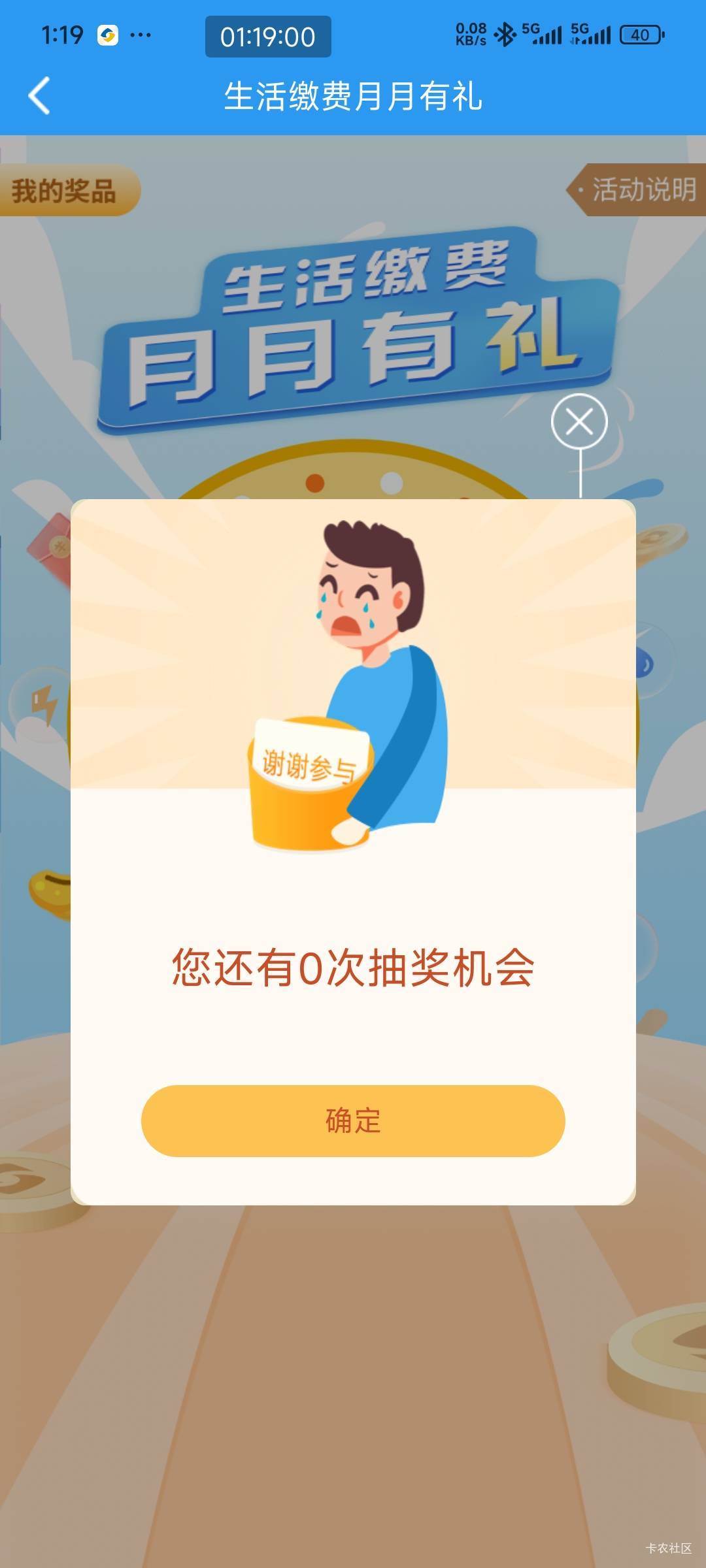The height and width of the screenshot is (1568, 706).
Task: Go back using the header arrow
Action: [39, 96]
